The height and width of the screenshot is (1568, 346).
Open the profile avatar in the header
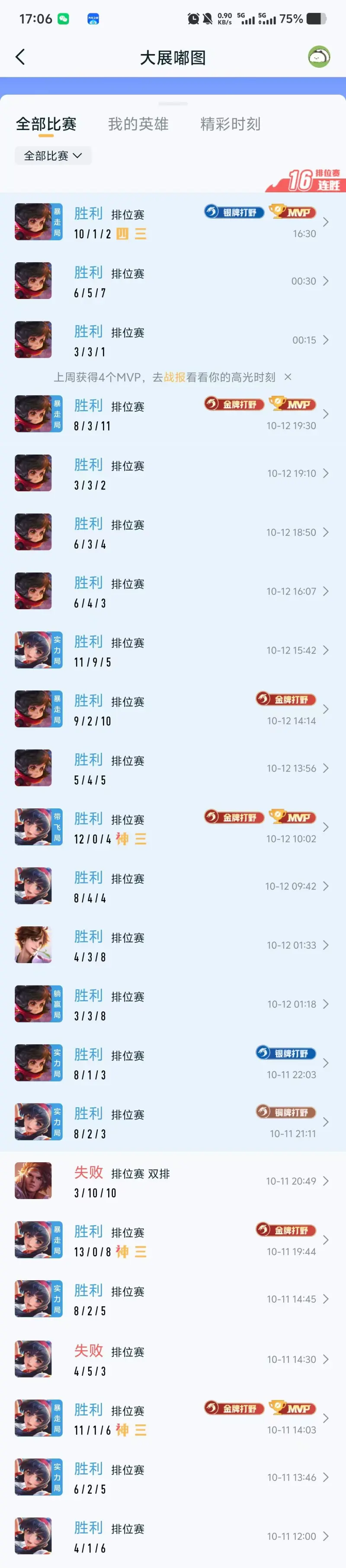click(319, 57)
